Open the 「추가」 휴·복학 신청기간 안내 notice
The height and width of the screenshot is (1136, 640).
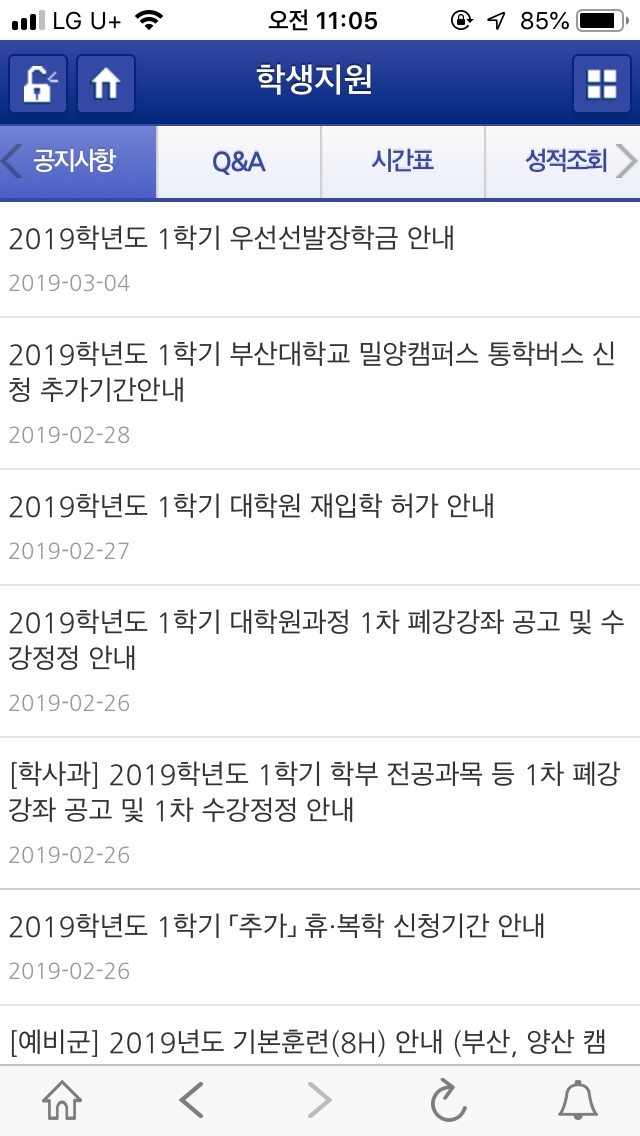pos(276,926)
